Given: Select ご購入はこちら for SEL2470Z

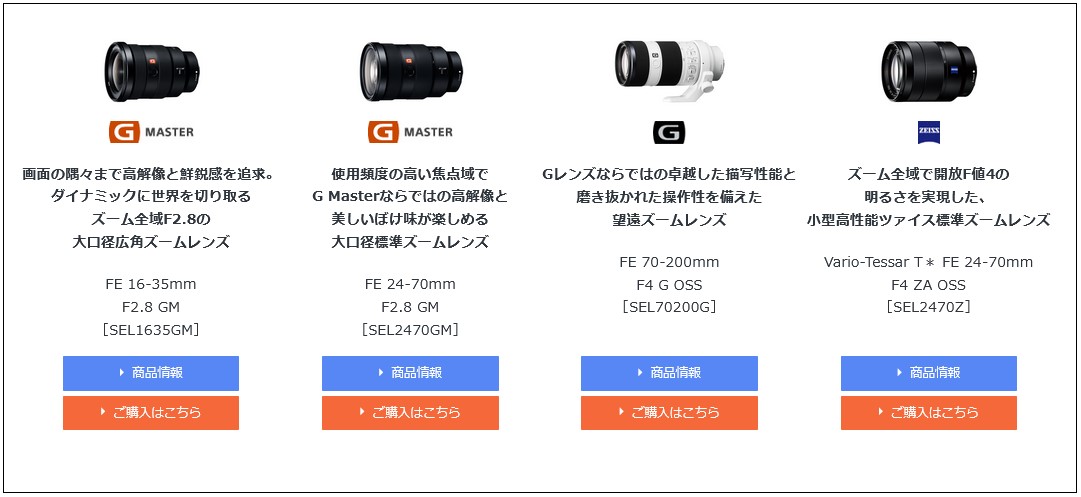Looking at the screenshot, I should coord(928,413).
